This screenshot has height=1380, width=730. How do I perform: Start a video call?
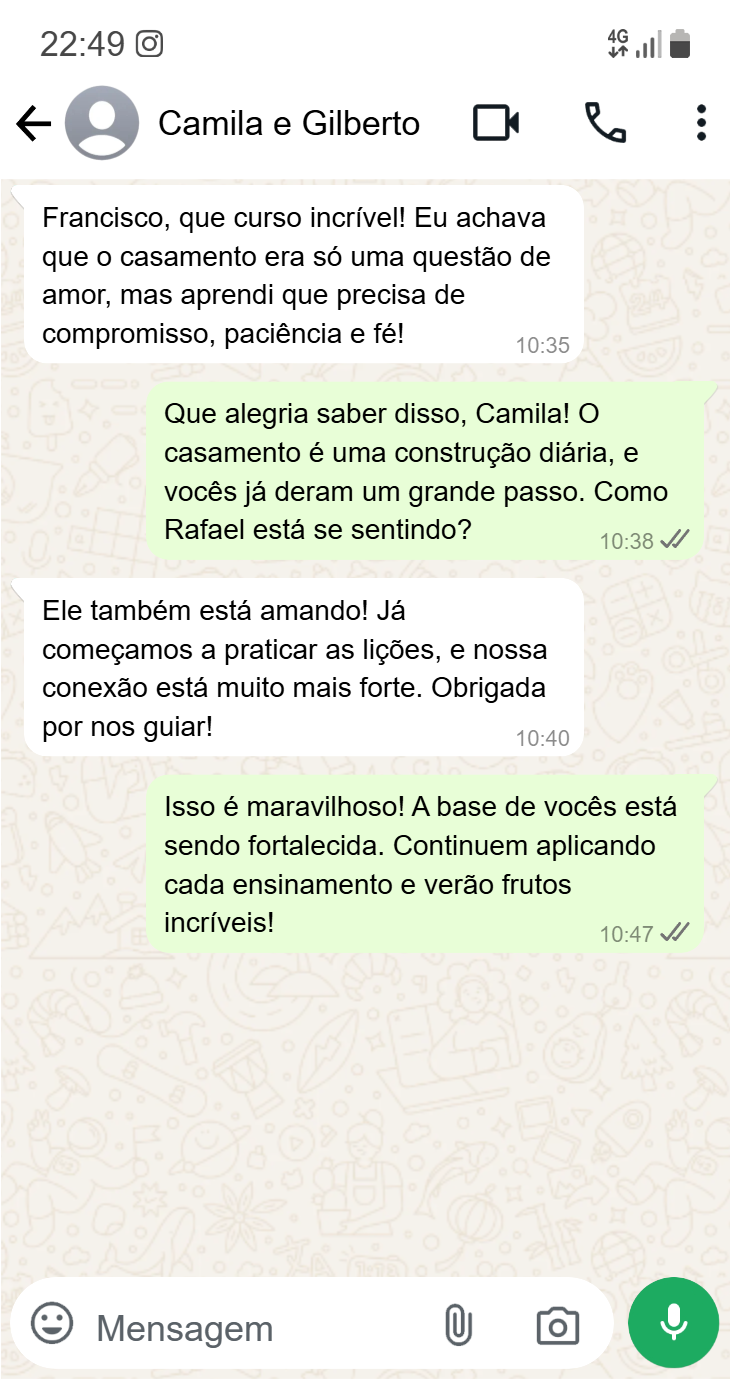tap(496, 123)
